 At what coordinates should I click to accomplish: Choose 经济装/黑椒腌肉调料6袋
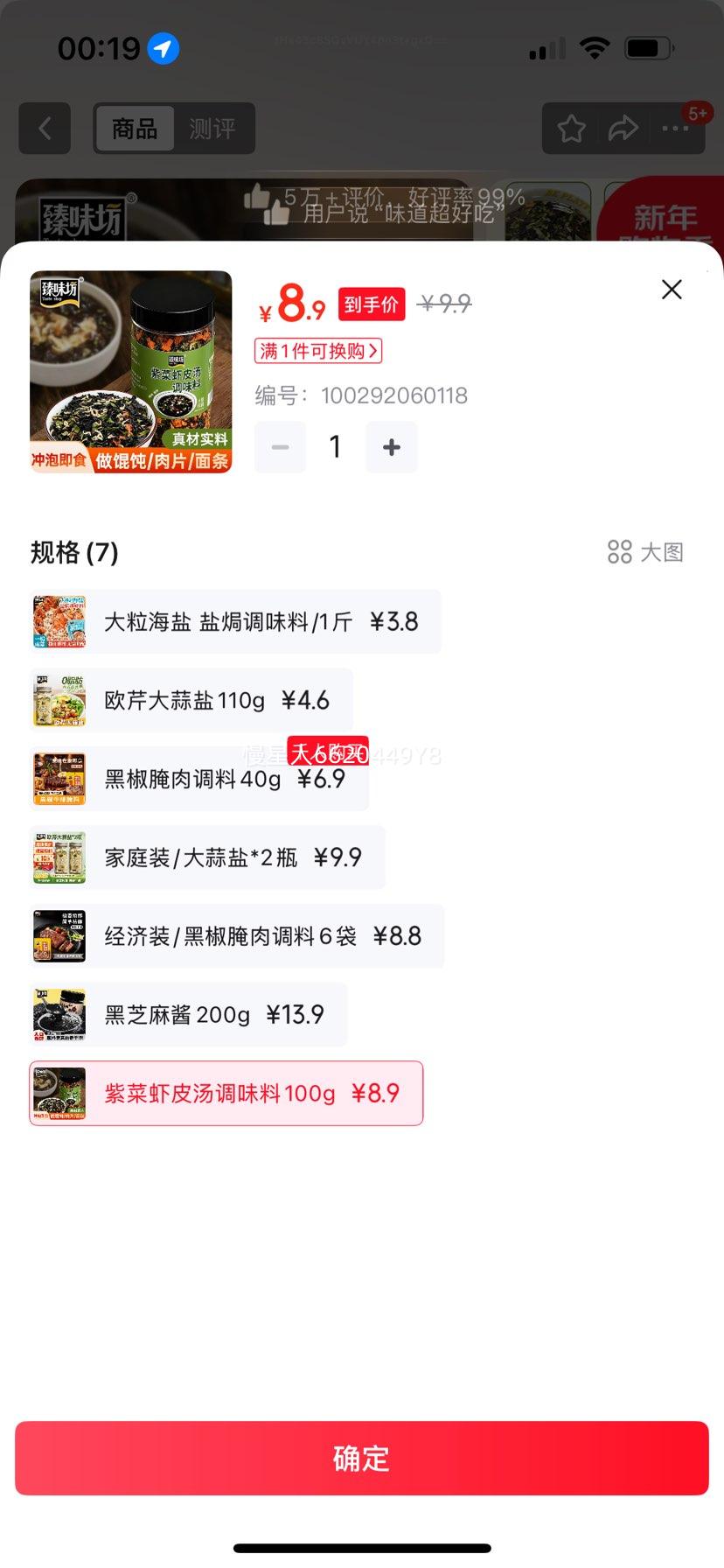237,936
